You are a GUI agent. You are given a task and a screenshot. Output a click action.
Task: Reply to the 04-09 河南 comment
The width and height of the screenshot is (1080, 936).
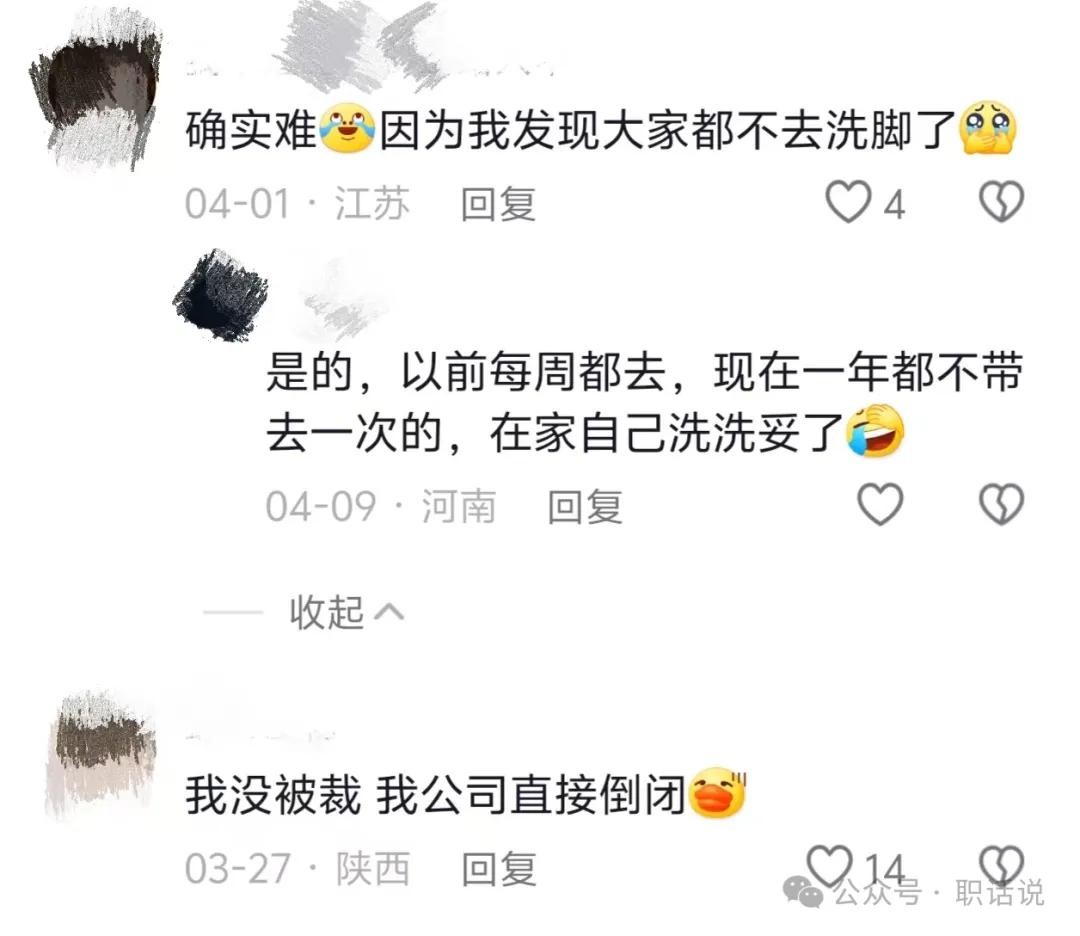coord(585,507)
